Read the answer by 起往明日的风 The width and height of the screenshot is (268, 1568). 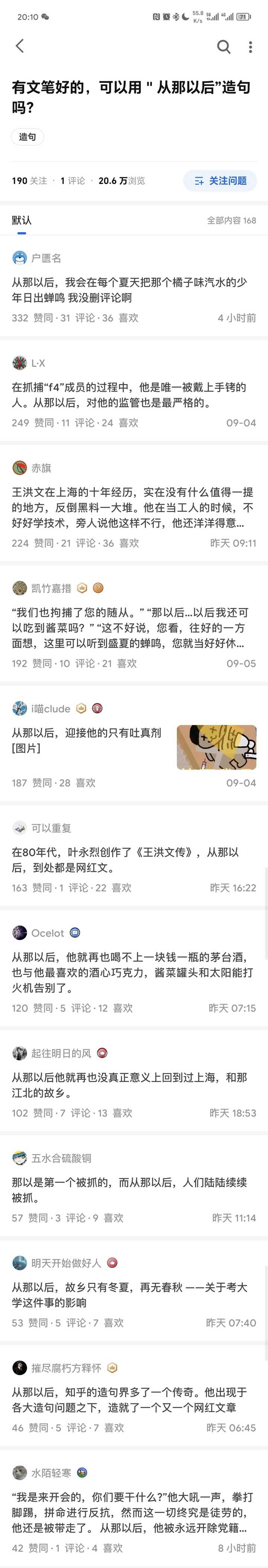tap(129, 1085)
